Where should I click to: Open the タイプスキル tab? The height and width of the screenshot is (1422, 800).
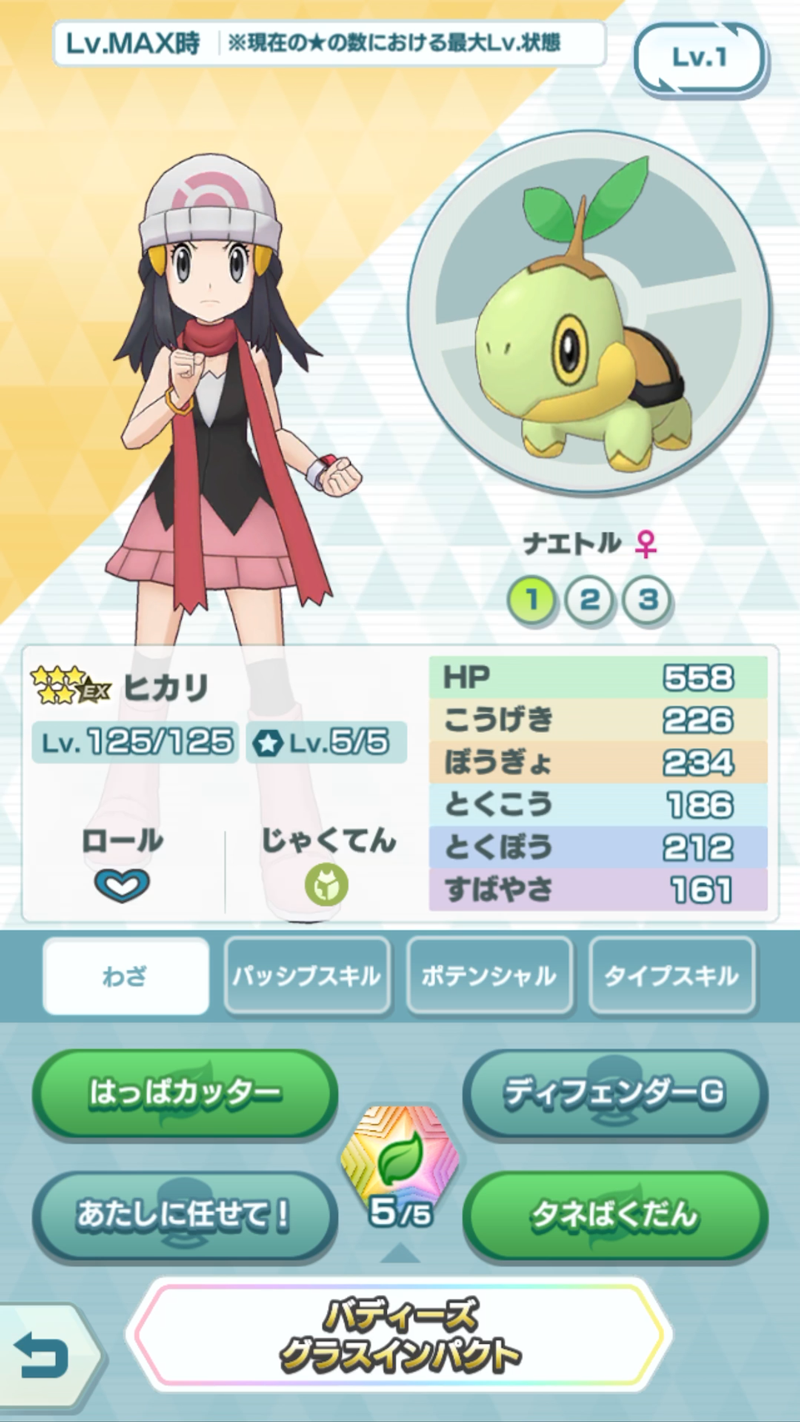click(x=671, y=976)
